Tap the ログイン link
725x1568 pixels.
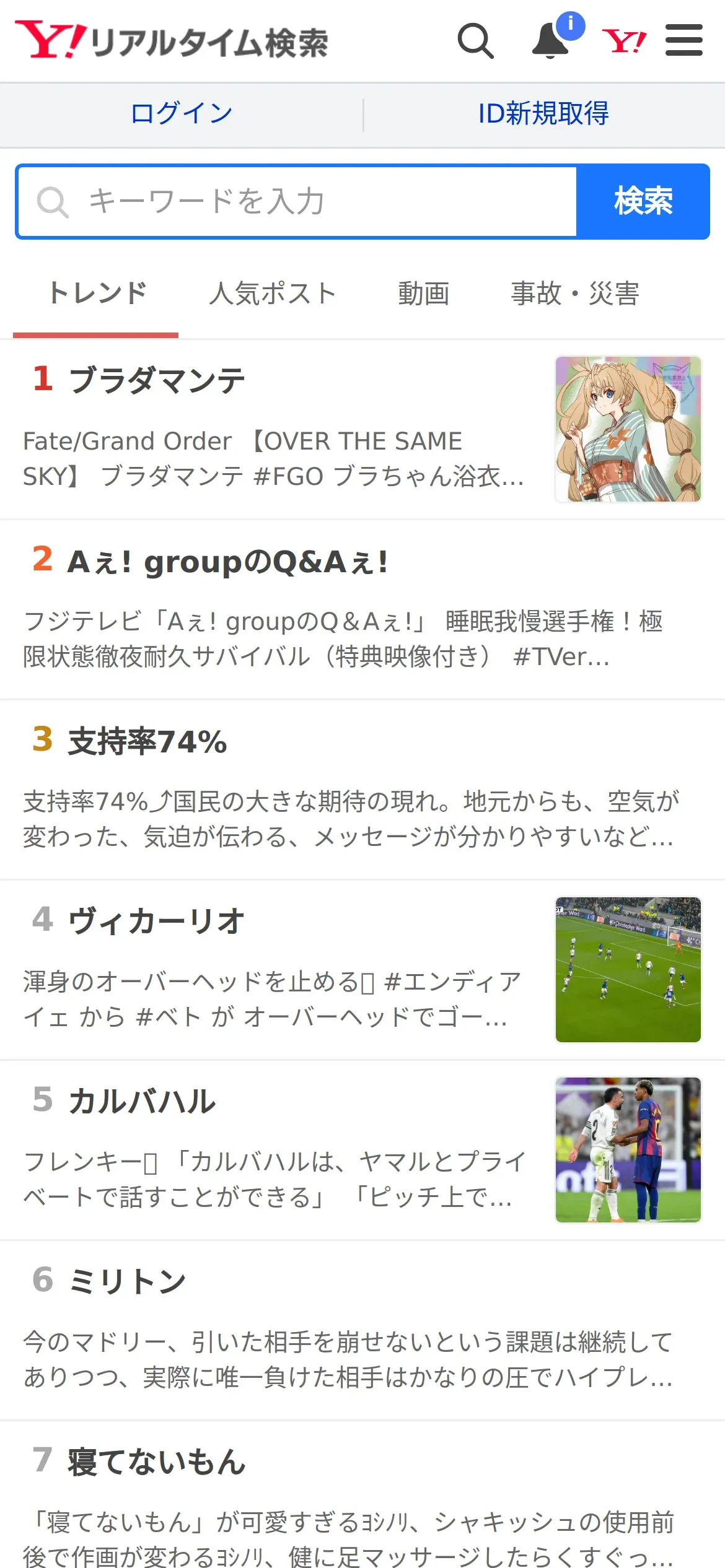(x=182, y=114)
